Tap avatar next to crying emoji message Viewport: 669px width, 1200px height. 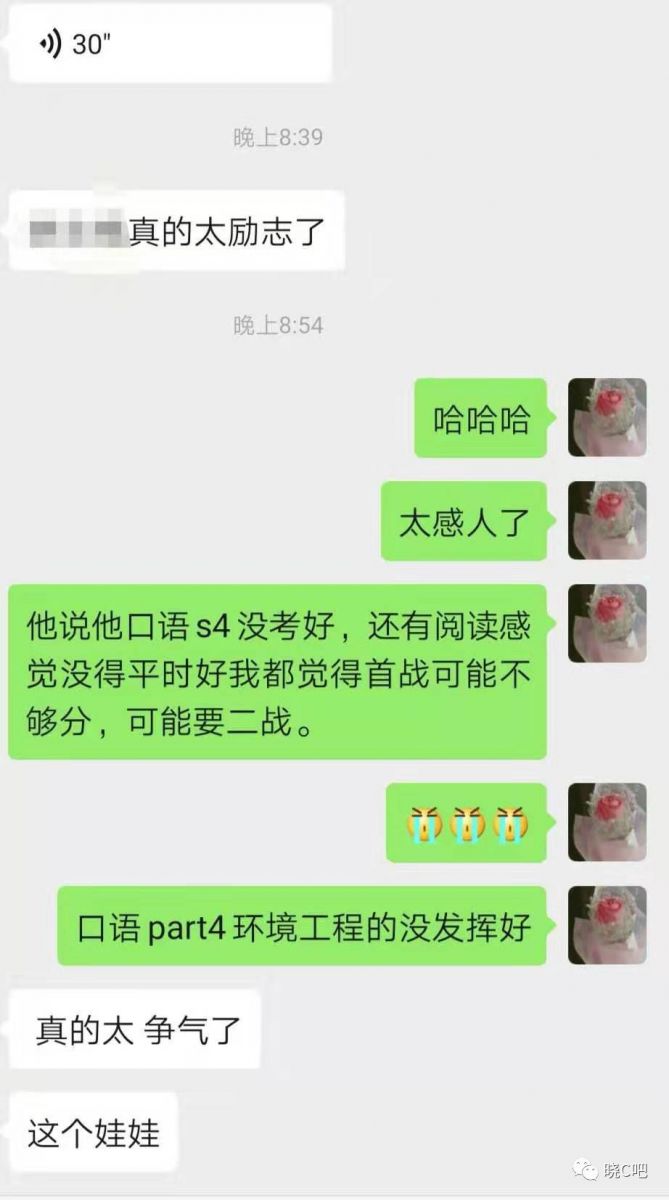point(607,822)
